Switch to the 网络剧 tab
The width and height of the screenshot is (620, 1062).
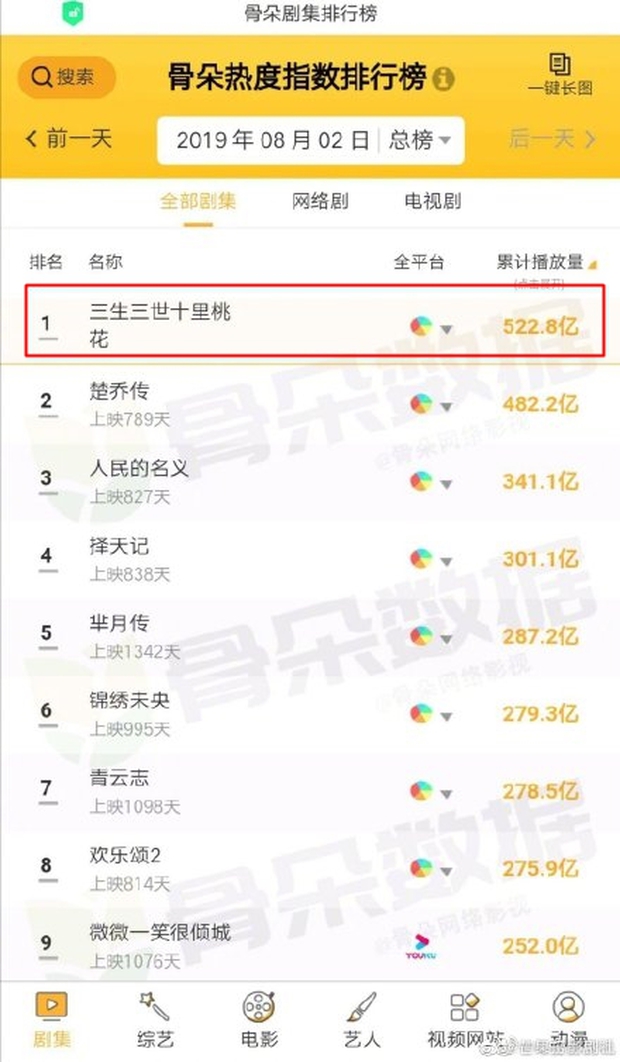click(x=320, y=201)
